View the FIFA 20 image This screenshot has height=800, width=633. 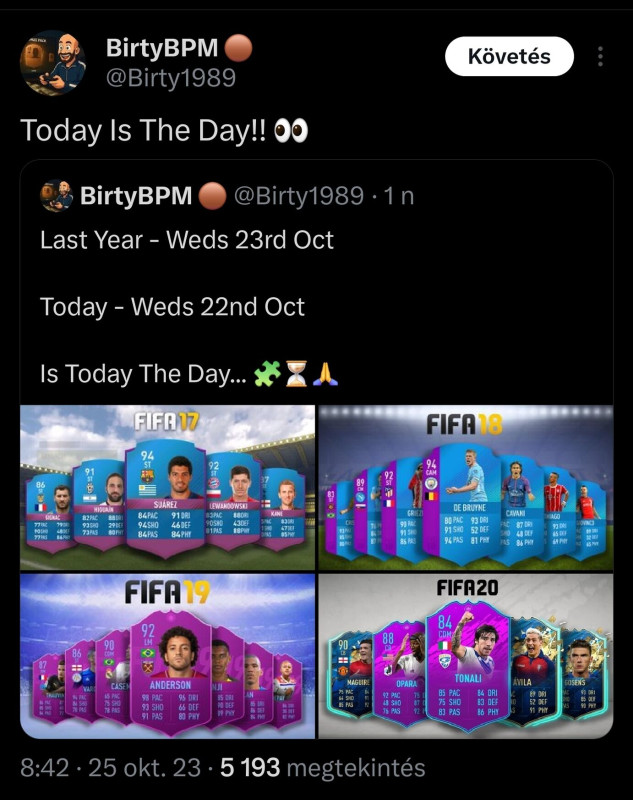(x=465, y=655)
